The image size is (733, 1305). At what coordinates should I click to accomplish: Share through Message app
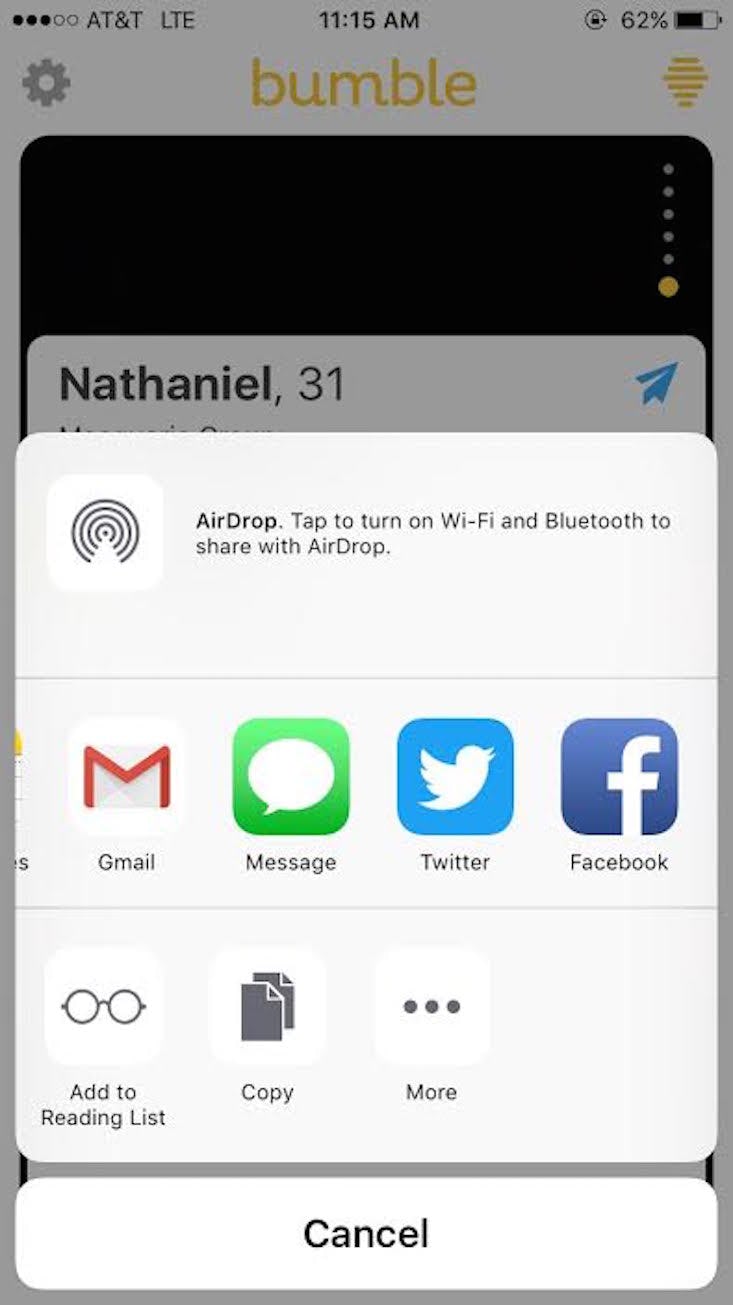pos(291,777)
